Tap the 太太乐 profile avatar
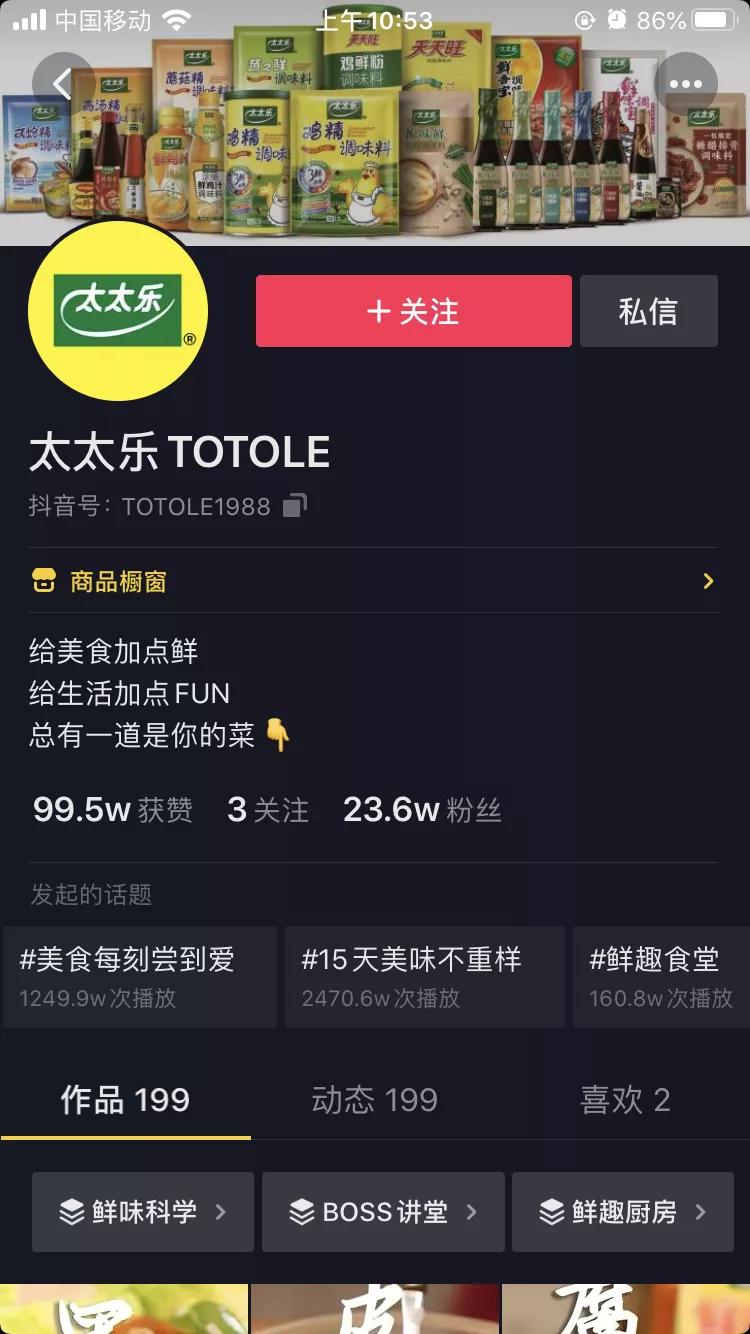The width and height of the screenshot is (750, 1334). (x=117, y=311)
